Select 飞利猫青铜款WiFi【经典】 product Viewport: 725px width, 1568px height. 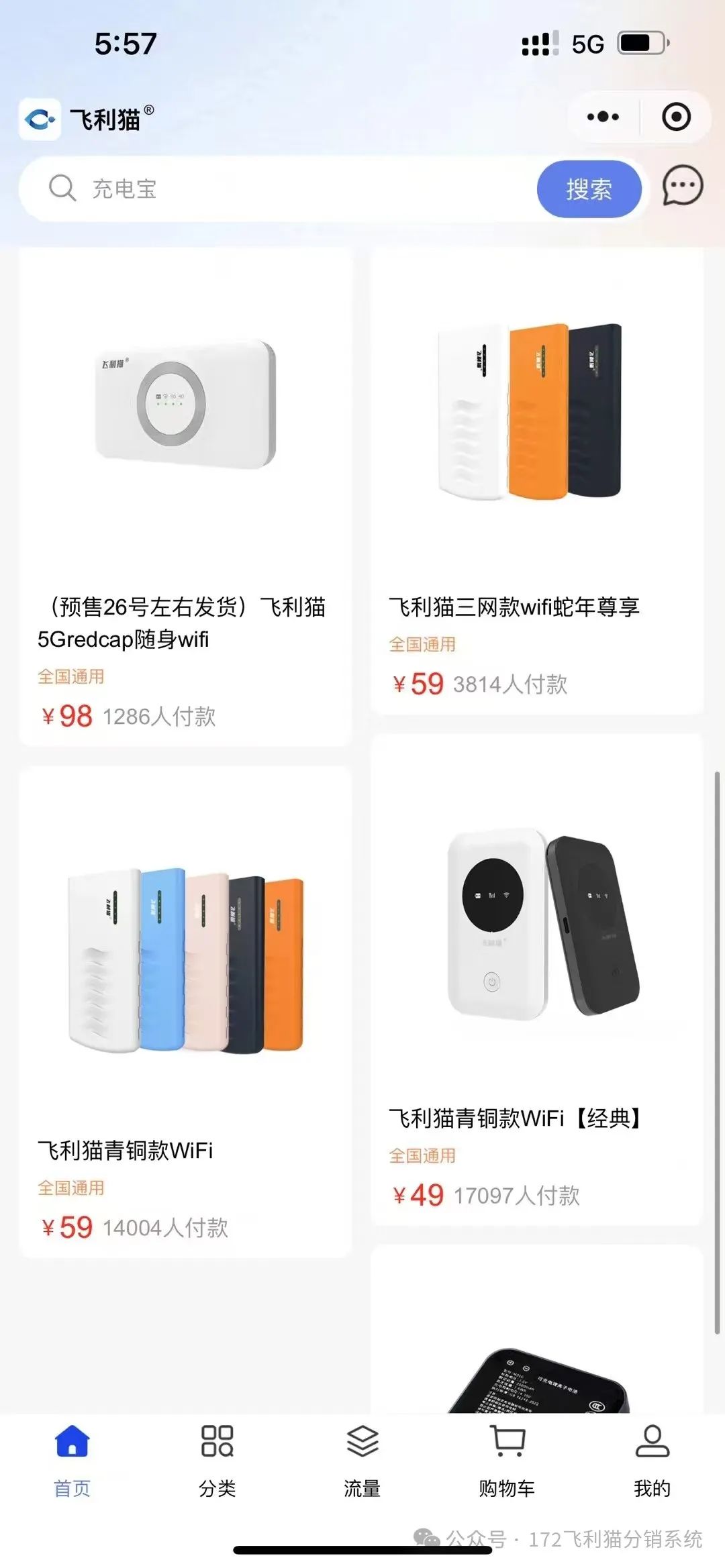point(537,980)
